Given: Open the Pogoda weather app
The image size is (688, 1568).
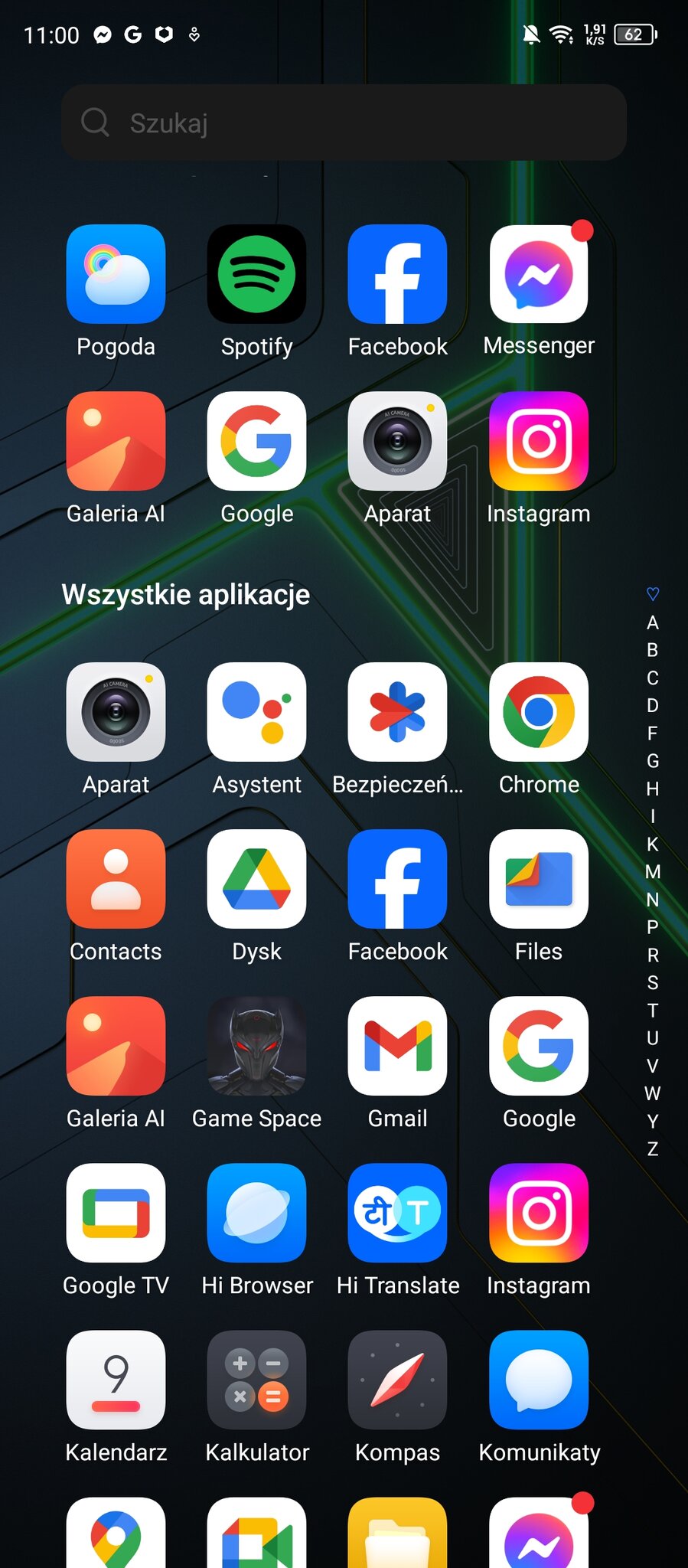Looking at the screenshot, I should point(116,274).
